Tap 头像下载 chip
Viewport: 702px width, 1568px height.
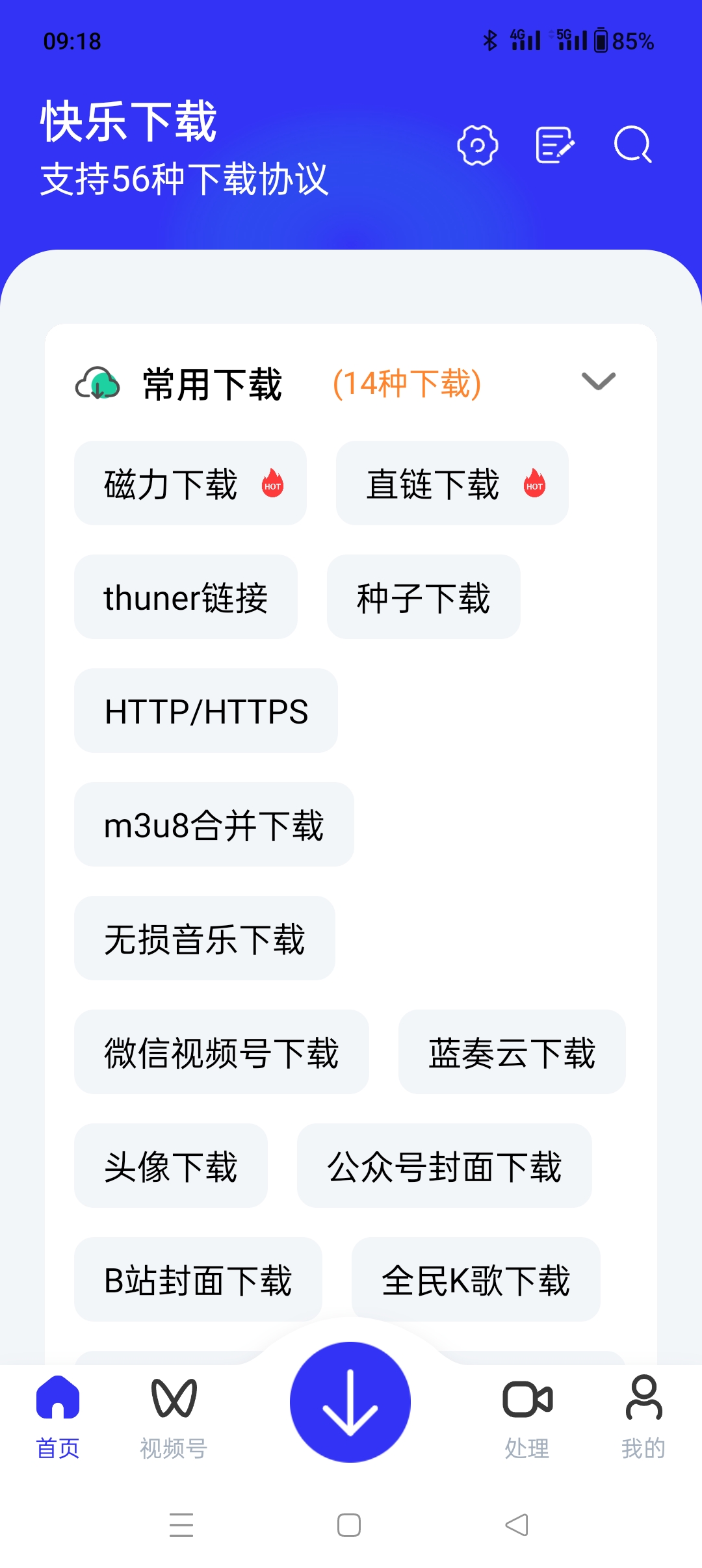(x=171, y=1166)
